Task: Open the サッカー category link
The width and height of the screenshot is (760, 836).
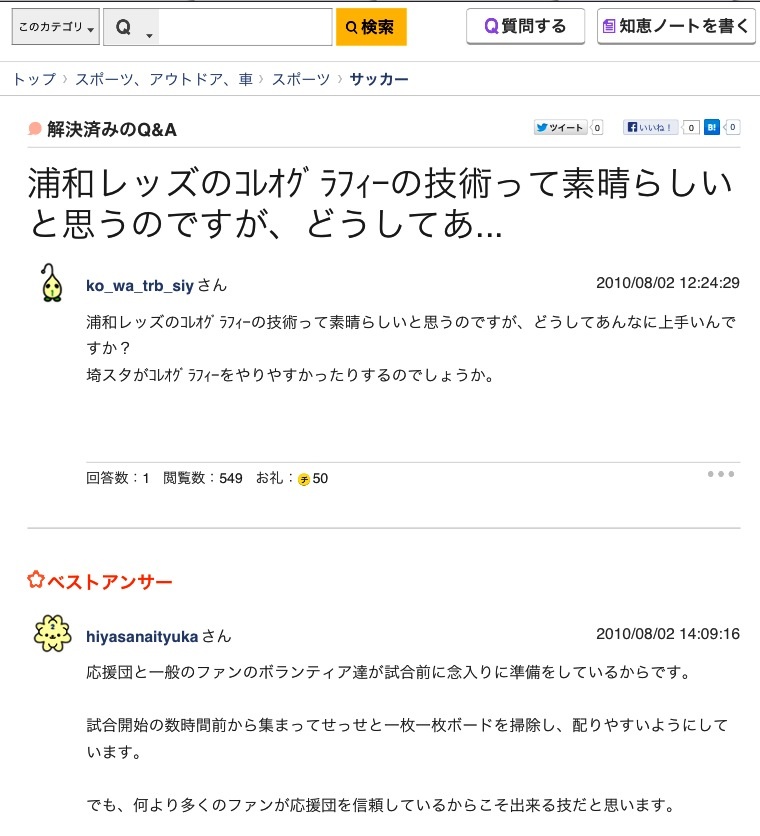Action: pos(379,79)
